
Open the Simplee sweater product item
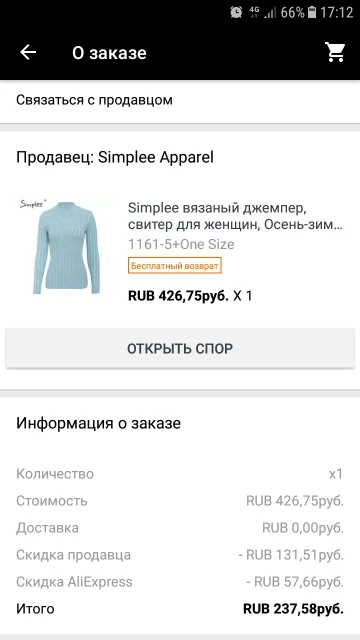pos(180,249)
